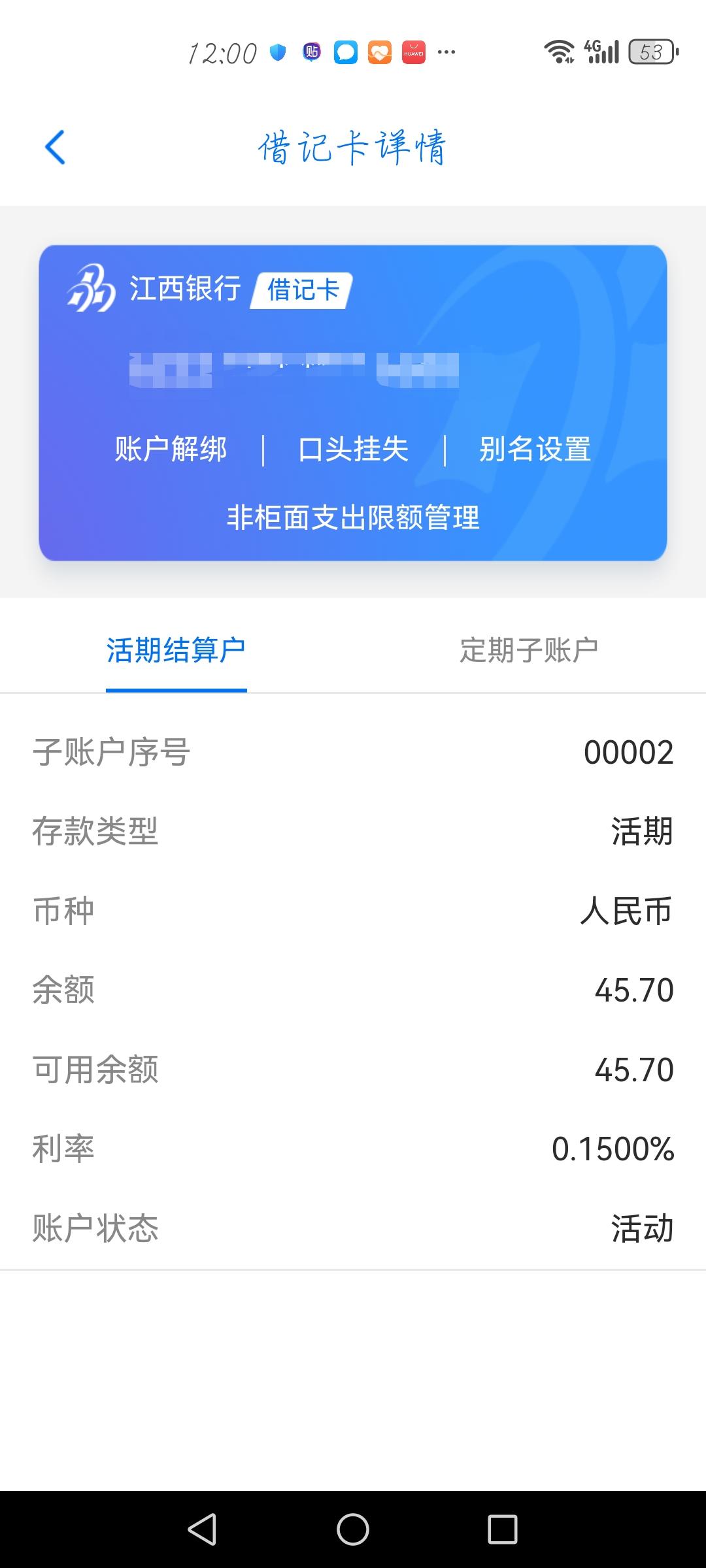Tap the 余额 balance row showing 45.70
Screen dimensions: 706x1568
pos(353,990)
